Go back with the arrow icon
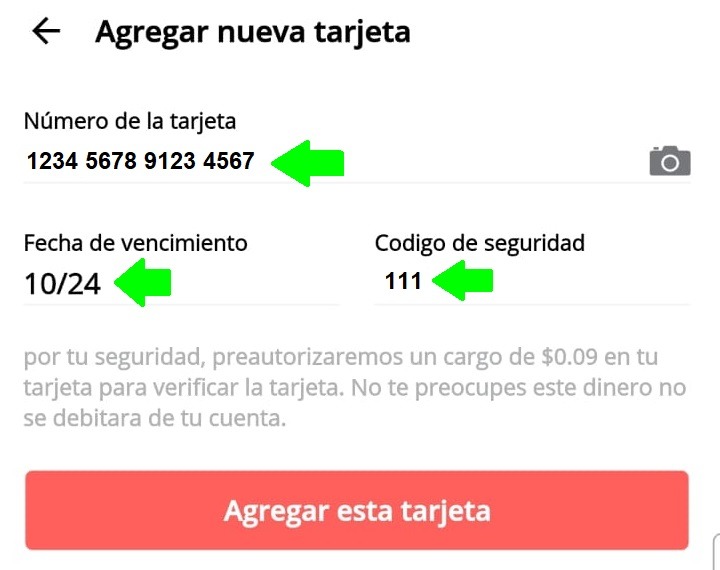 click(x=46, y=31)
